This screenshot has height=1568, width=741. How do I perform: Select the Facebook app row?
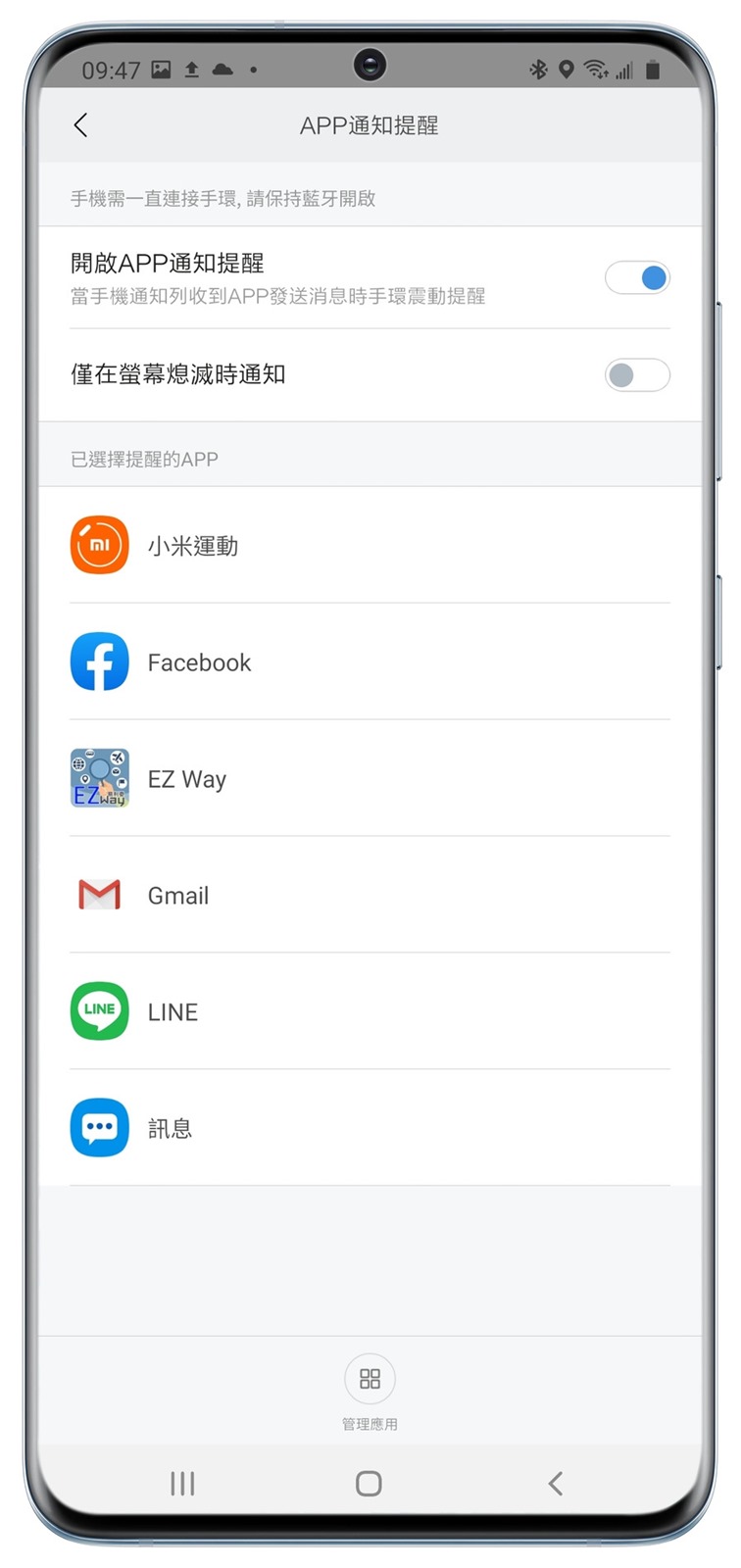click(x=370, y=662)
